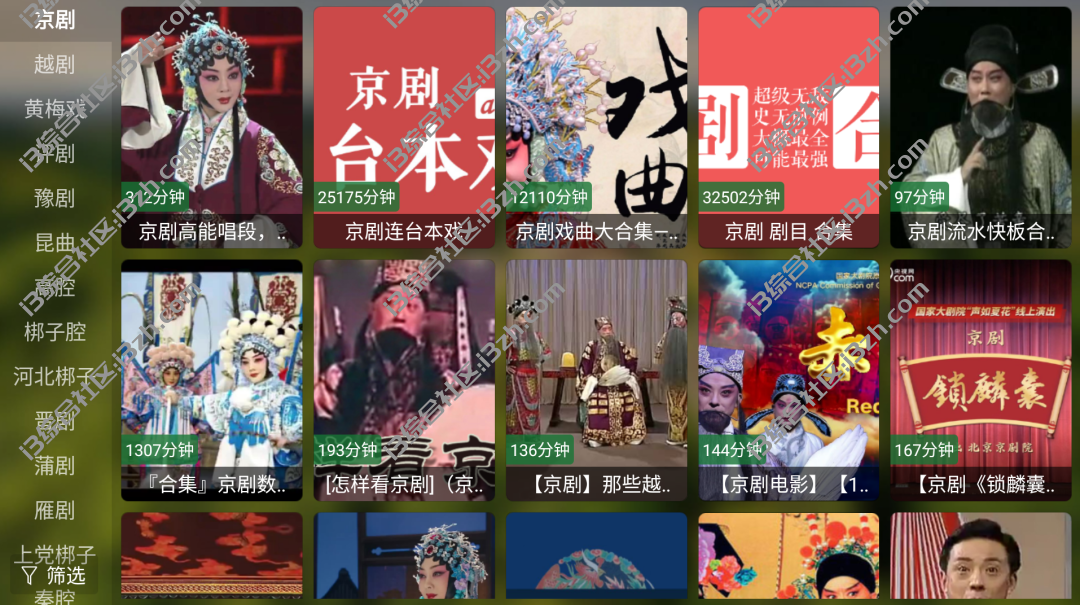Open 京剧连台本戏 collection
This screenshot has width=1080, height=605.
click(404, 127)
